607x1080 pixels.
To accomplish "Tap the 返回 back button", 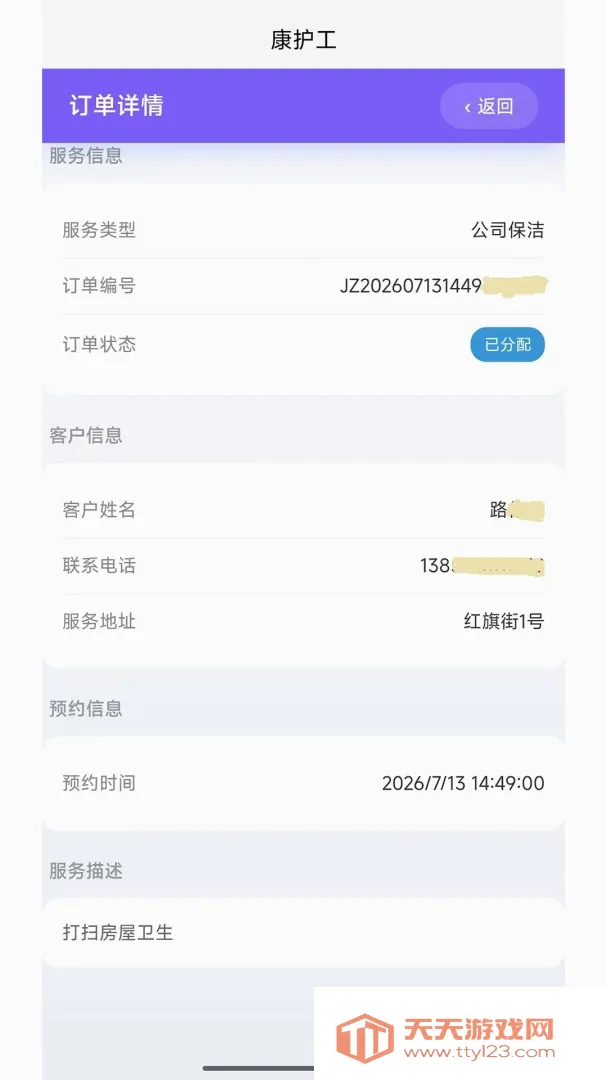I will [488, 106].
